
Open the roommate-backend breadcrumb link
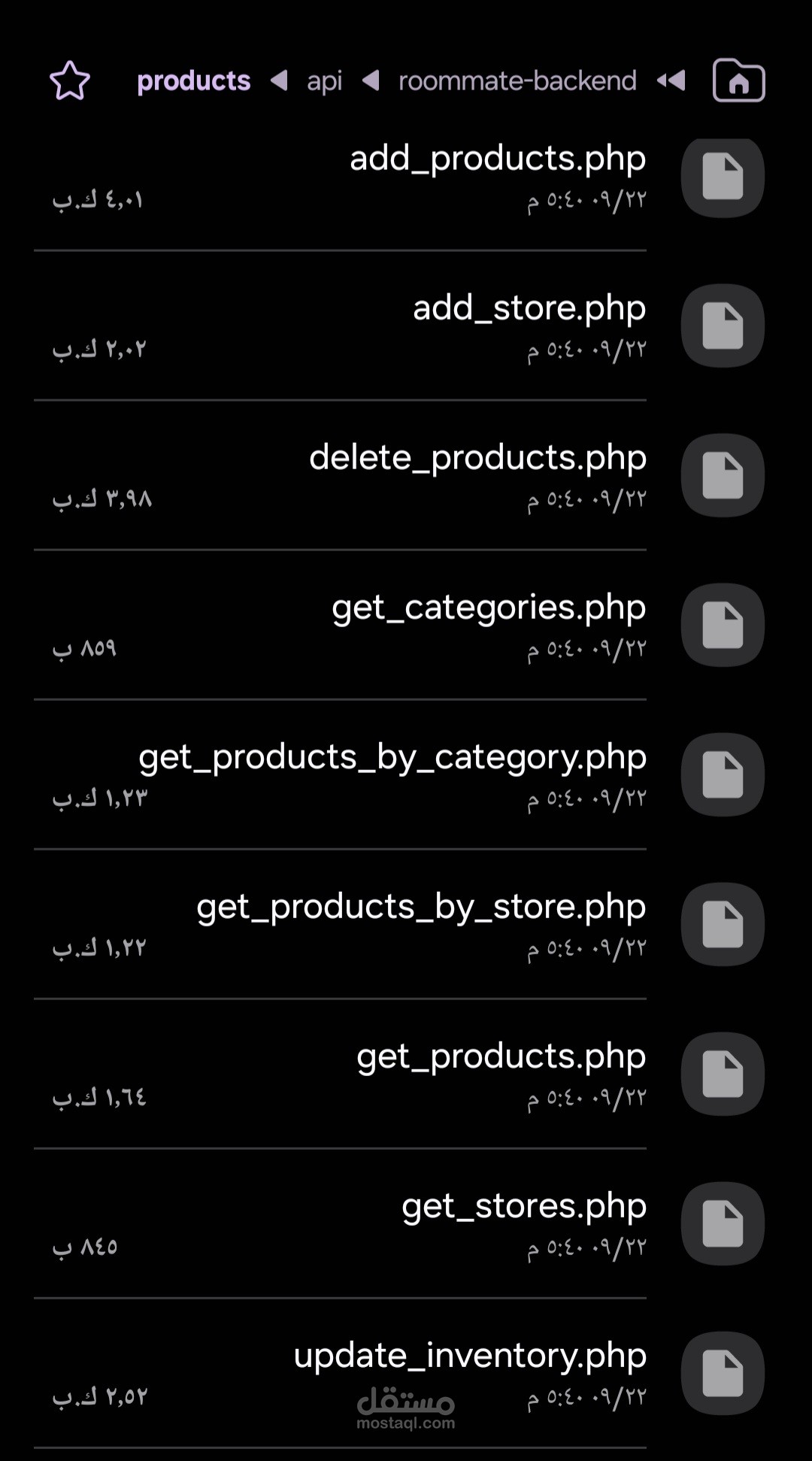517,81
